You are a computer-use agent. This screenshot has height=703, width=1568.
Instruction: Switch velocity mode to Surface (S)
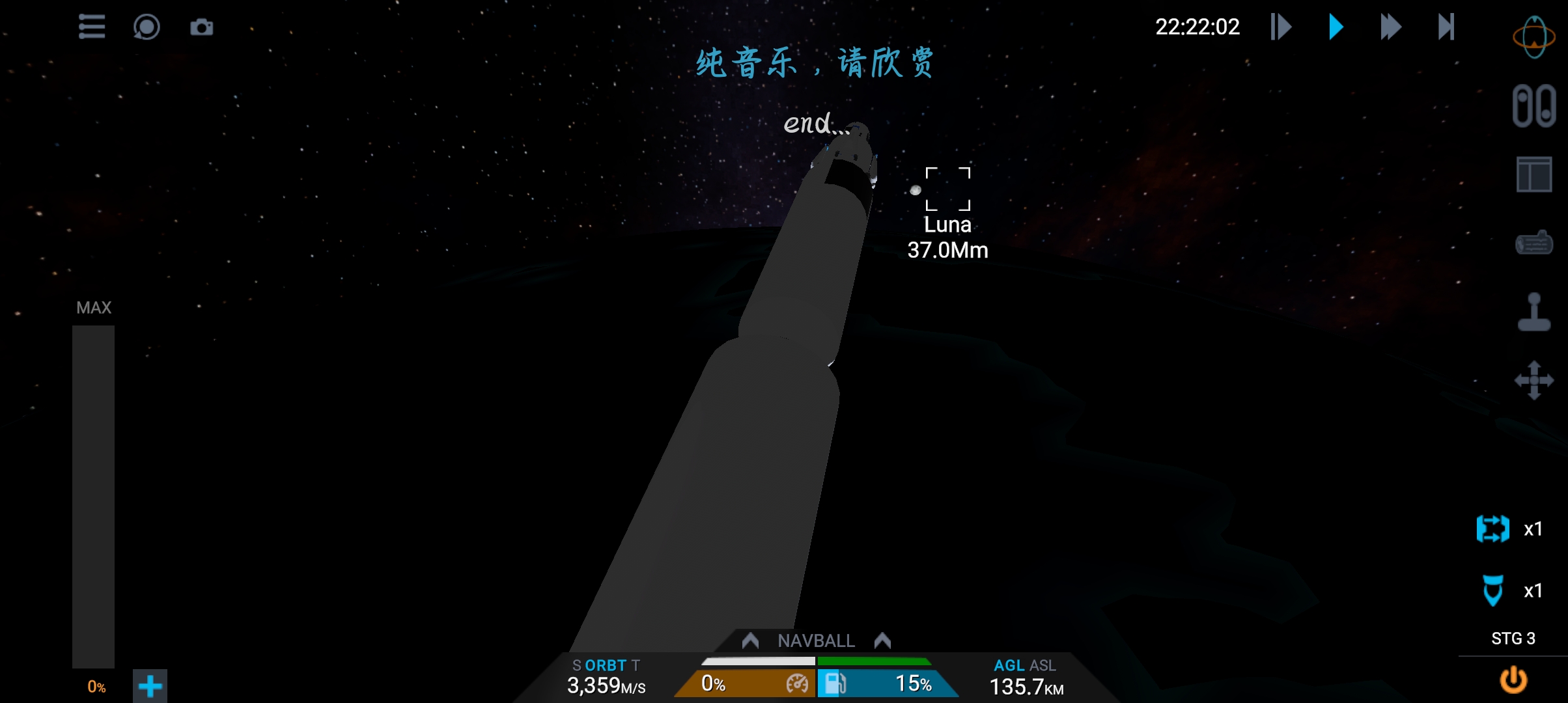(x=576, y=665)
